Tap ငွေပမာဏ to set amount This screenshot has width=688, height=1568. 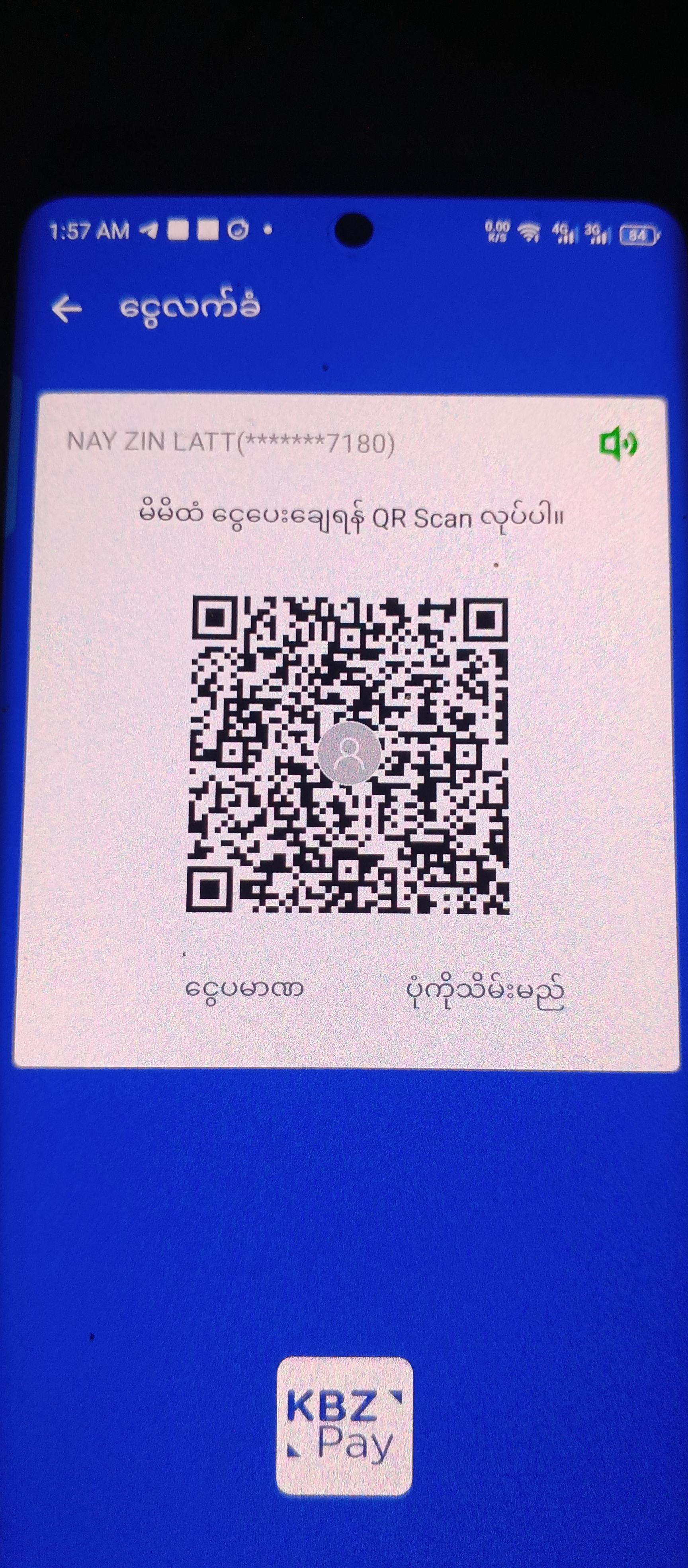click(x=244, y=989)
